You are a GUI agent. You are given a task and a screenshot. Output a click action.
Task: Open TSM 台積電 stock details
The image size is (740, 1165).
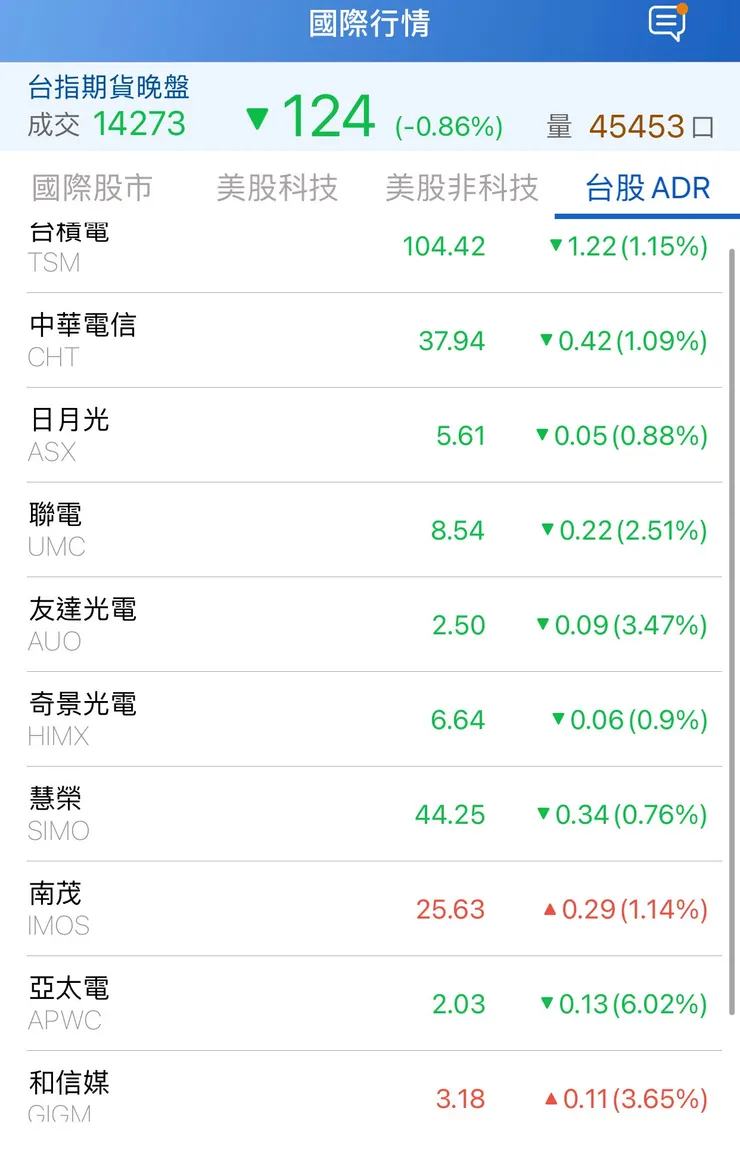[x=370, y=246]
